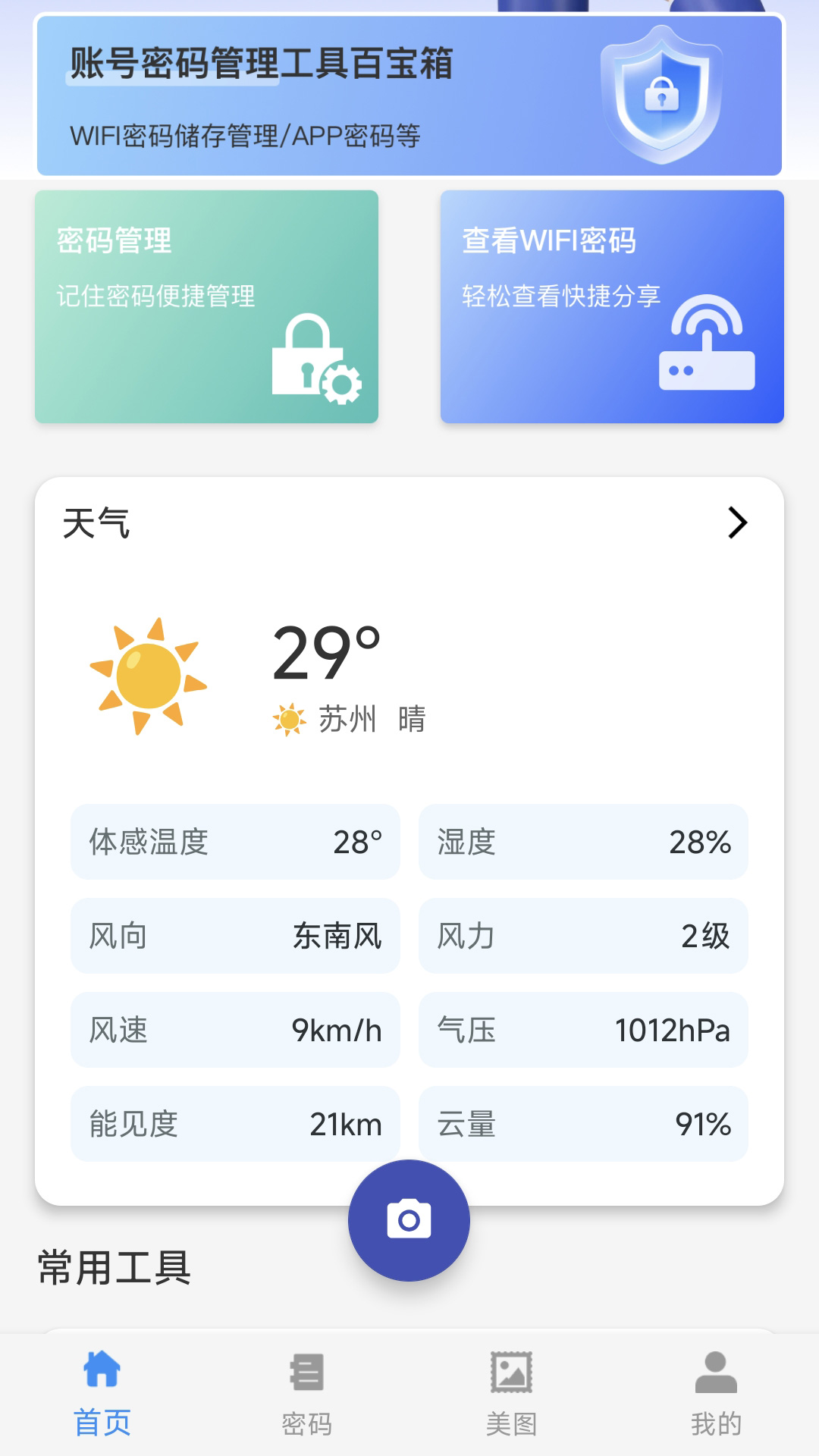Viewport: 819px width, 1456px height.
Task: Tap the 气压 1012hPa info chip
Action: click(x=582, y=1030)
